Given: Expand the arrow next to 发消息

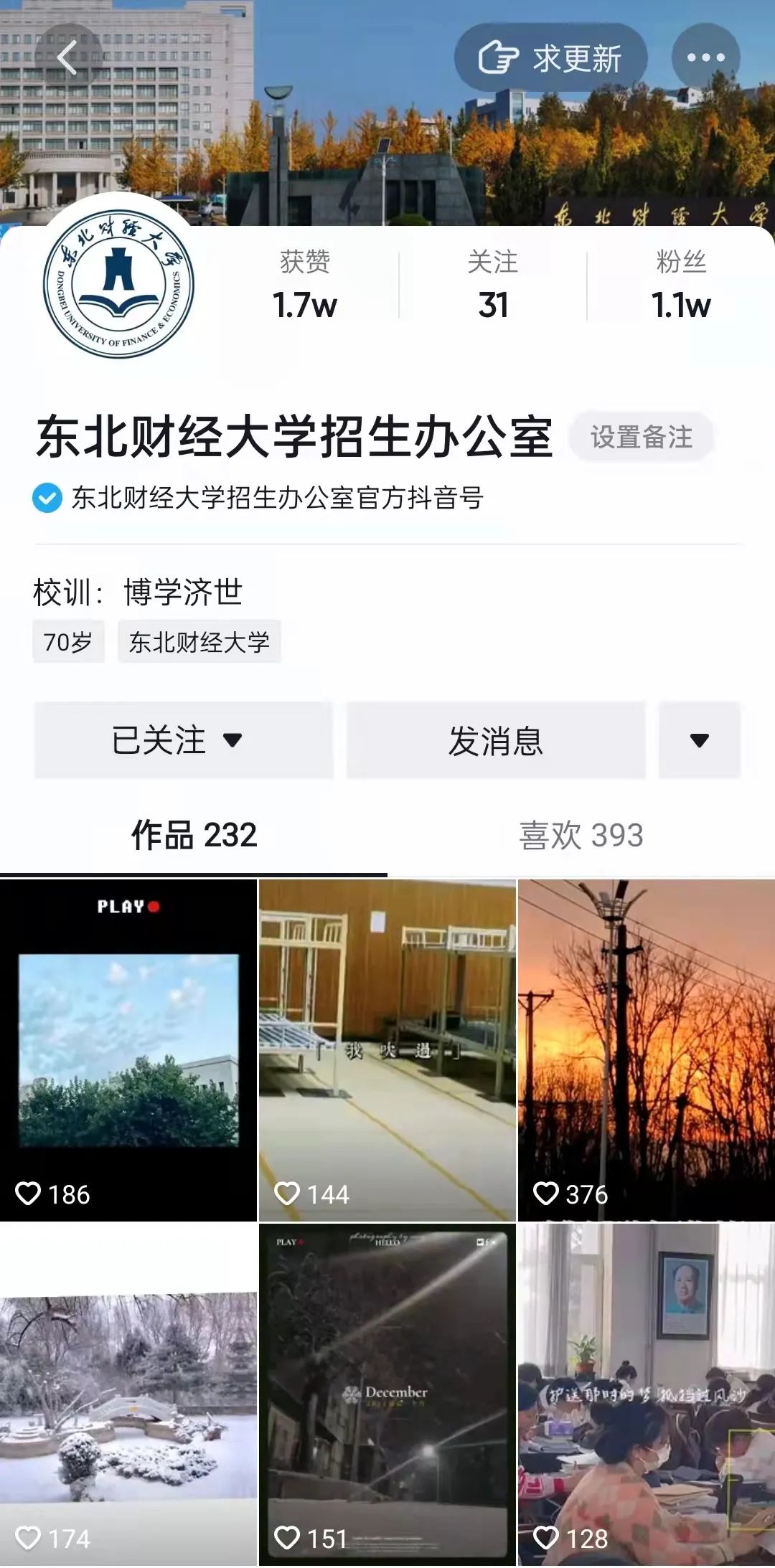Looking at the screenshot, I should pos(699,740).
